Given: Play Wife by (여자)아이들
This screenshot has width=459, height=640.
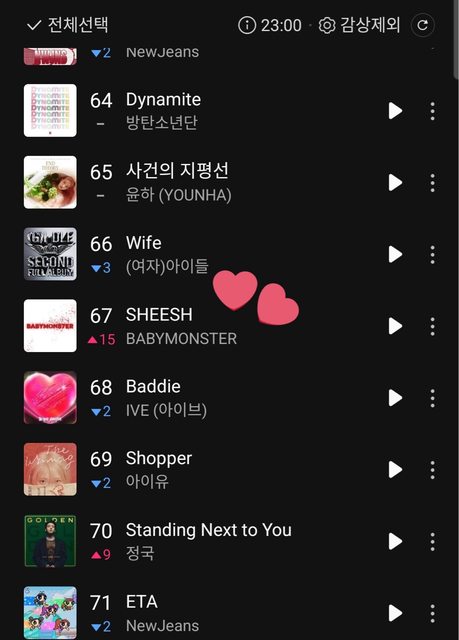Looking at the screenshot, I should 395,254.
